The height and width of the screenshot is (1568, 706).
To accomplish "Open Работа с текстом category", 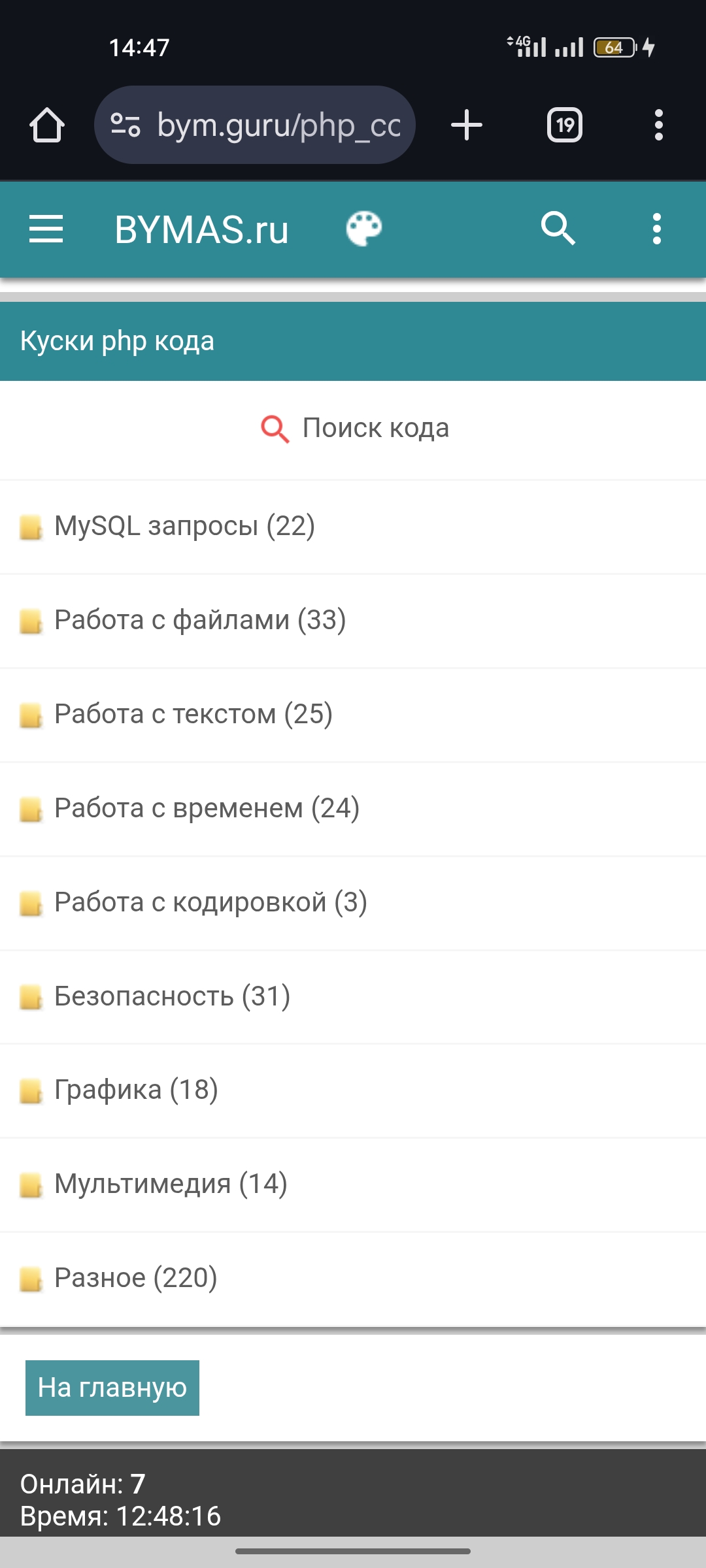I will click(x=193, y=715).
